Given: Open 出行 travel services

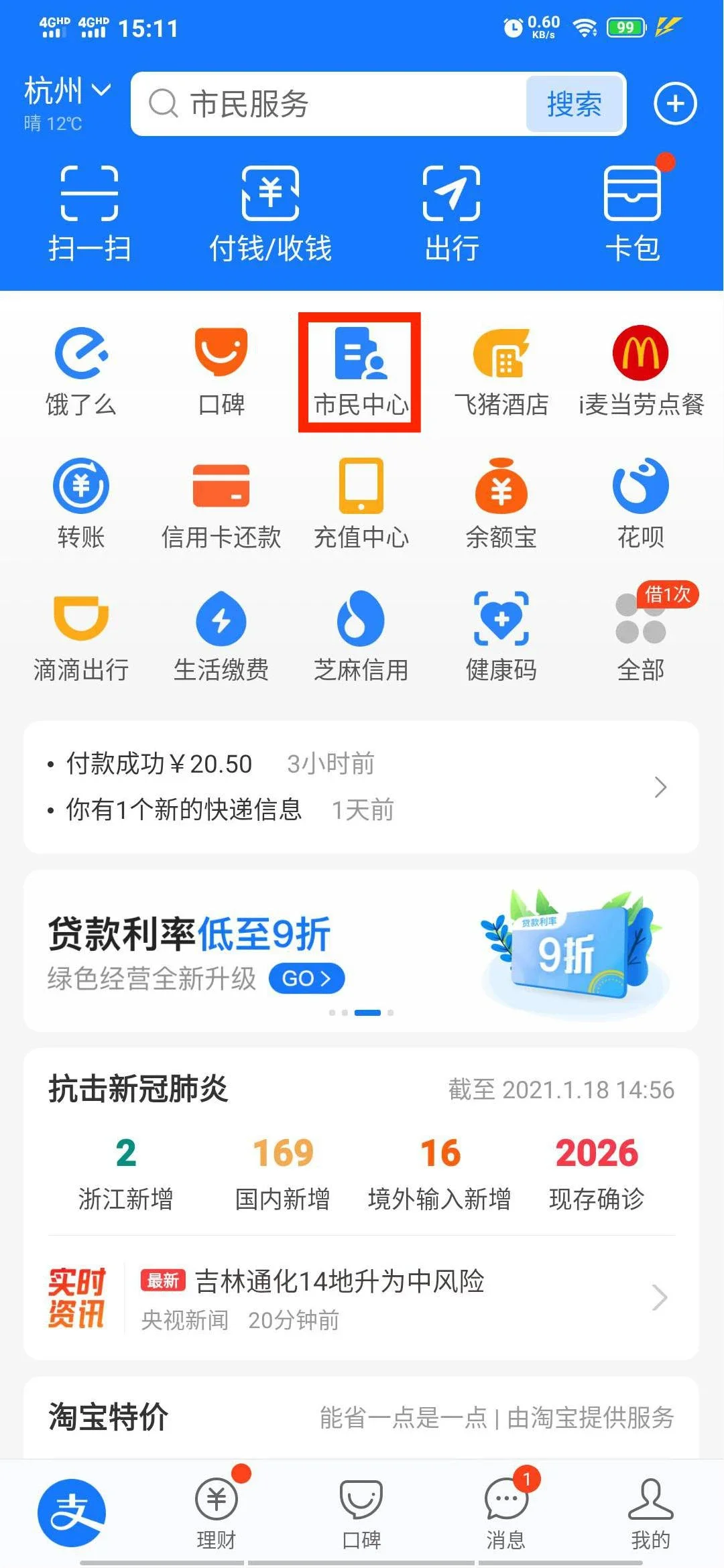Looking at the screenshot, I should (x=451, y=212).
